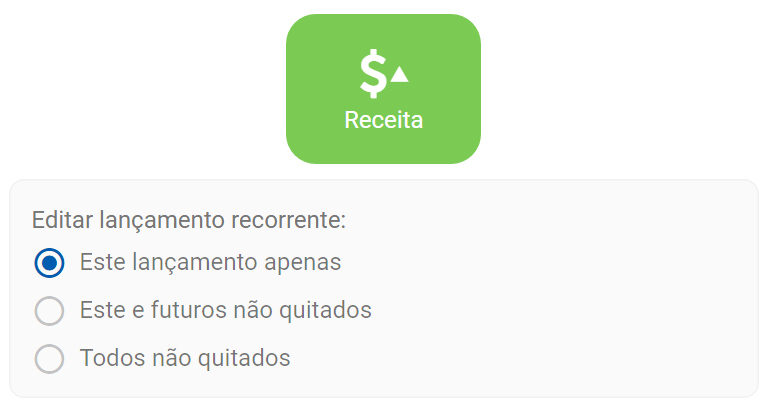Image resolution: width=769 pixels, height=420 pixels.
Task: Choose 'Este e futuros não quitados'
Action: point(50,311)
